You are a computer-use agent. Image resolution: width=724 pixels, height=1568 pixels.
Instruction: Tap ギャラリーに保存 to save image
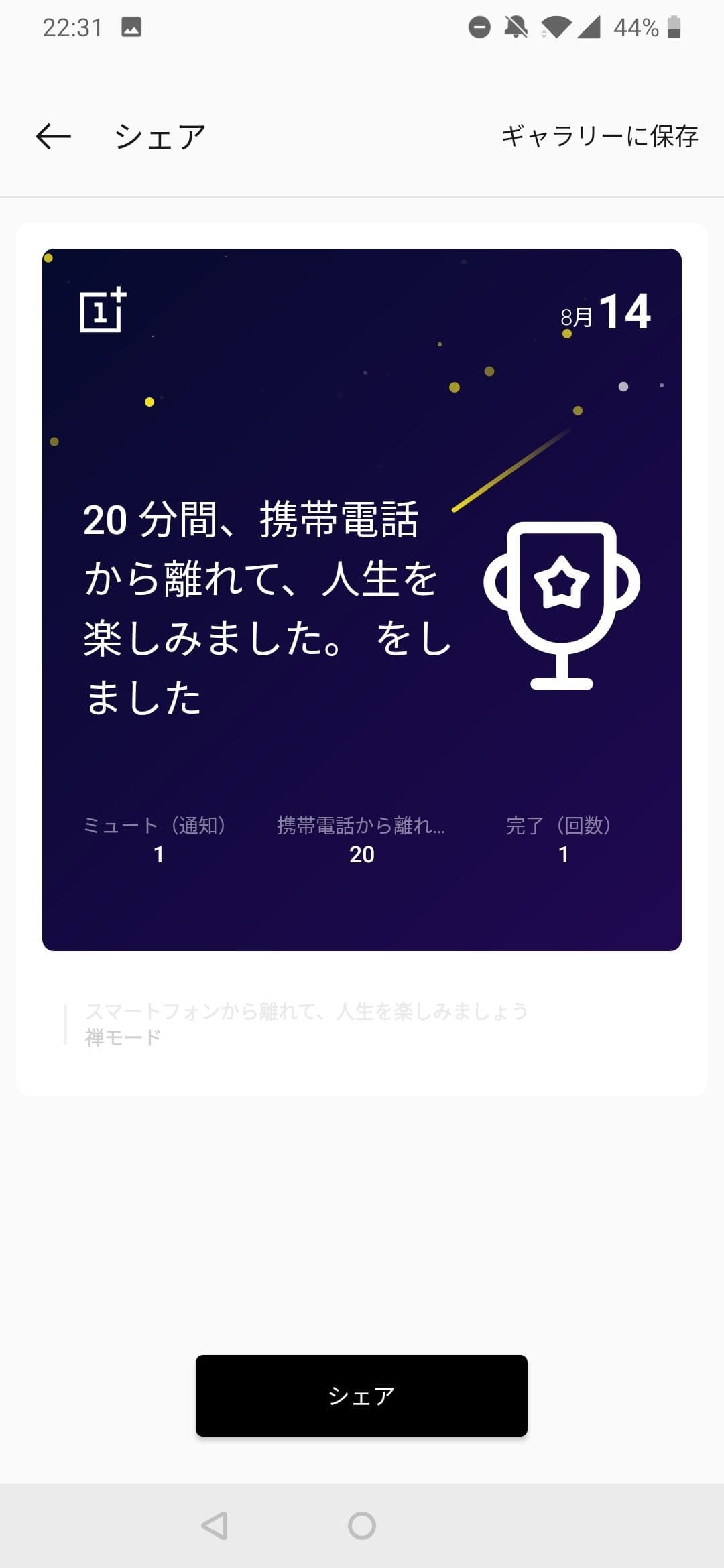pos(599,136)
